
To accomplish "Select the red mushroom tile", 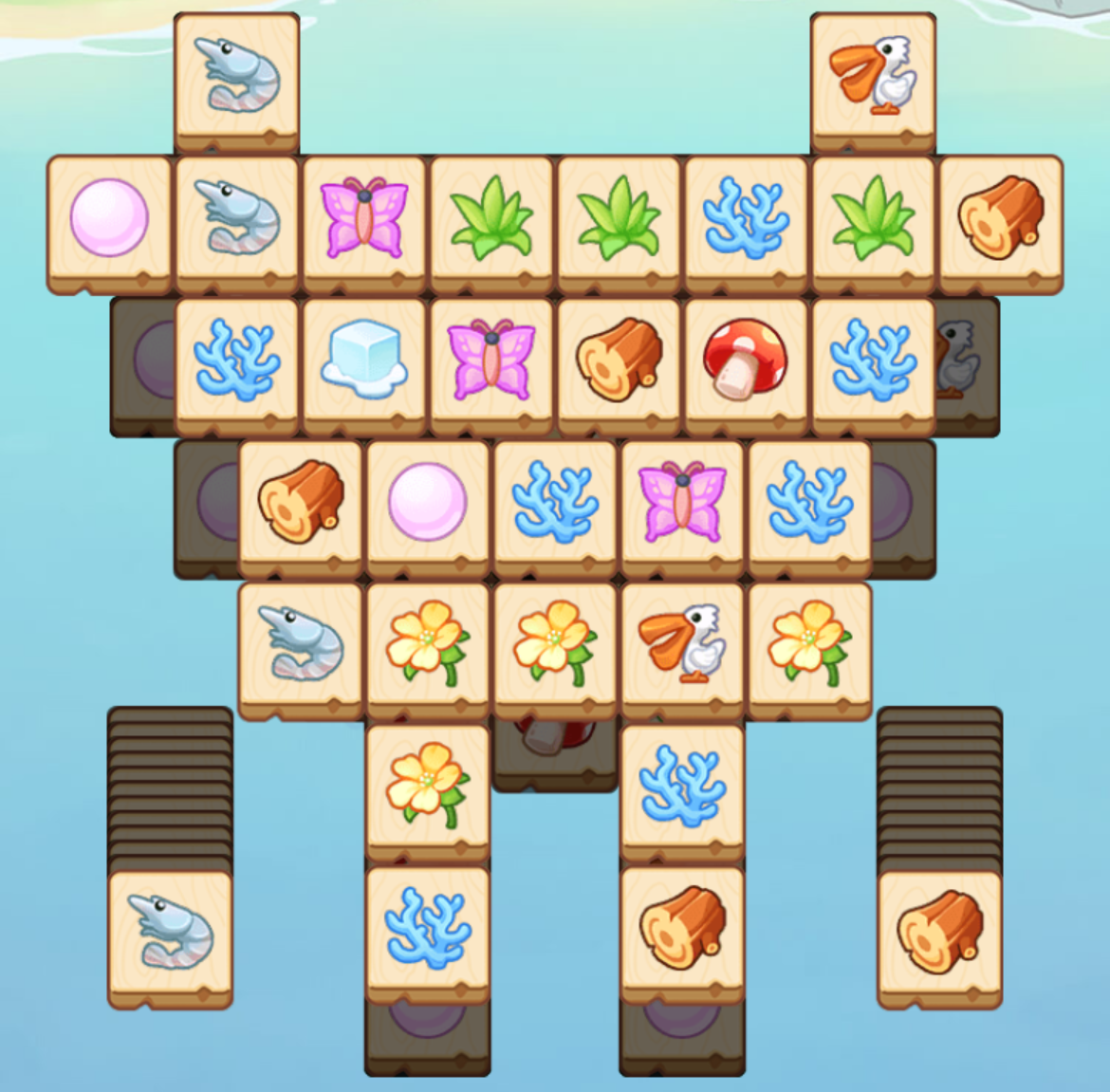I will pyautogui.click(x=746, y=361).
